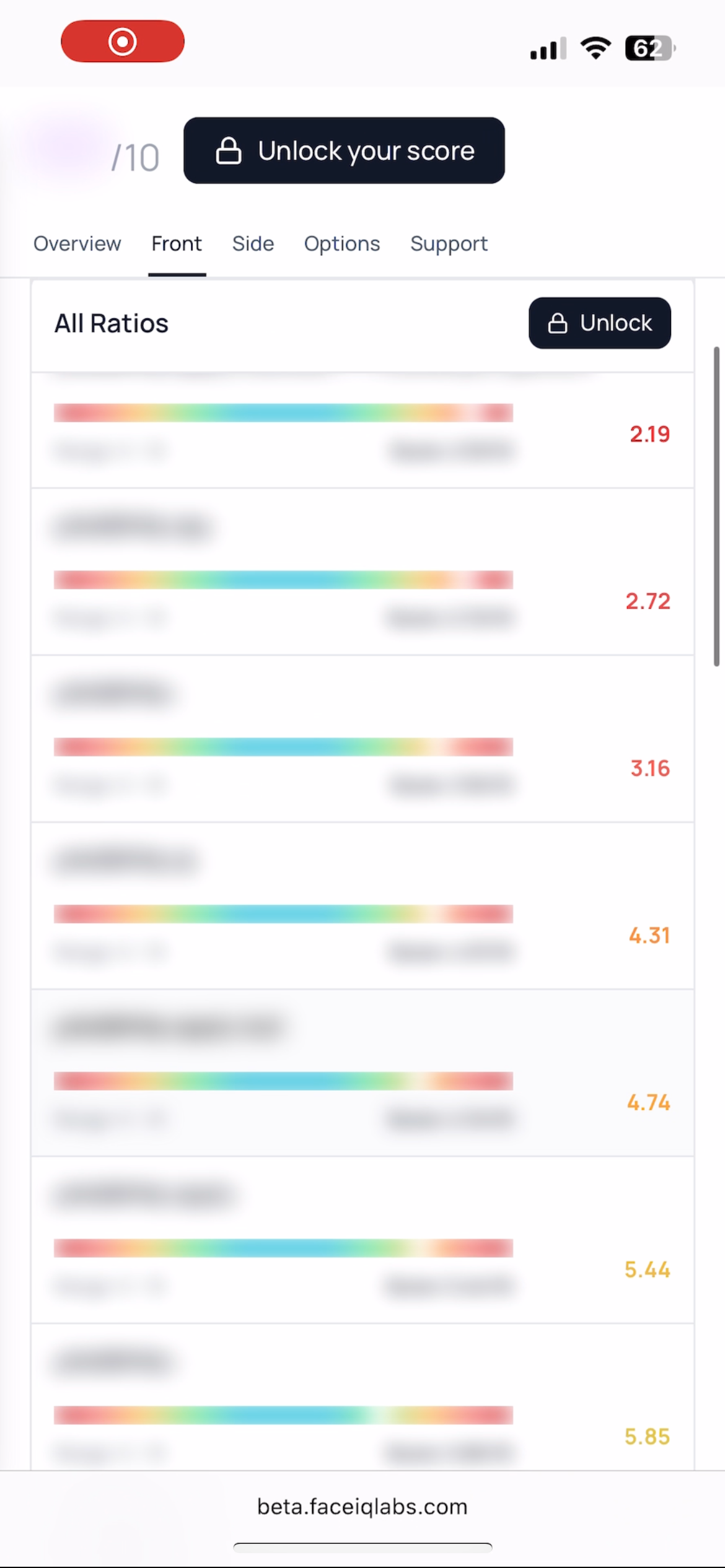Viewport: 725px width, 1568px height.
Task: Open the Support tab
Action: pyautogui.click(x=449, y=244)
